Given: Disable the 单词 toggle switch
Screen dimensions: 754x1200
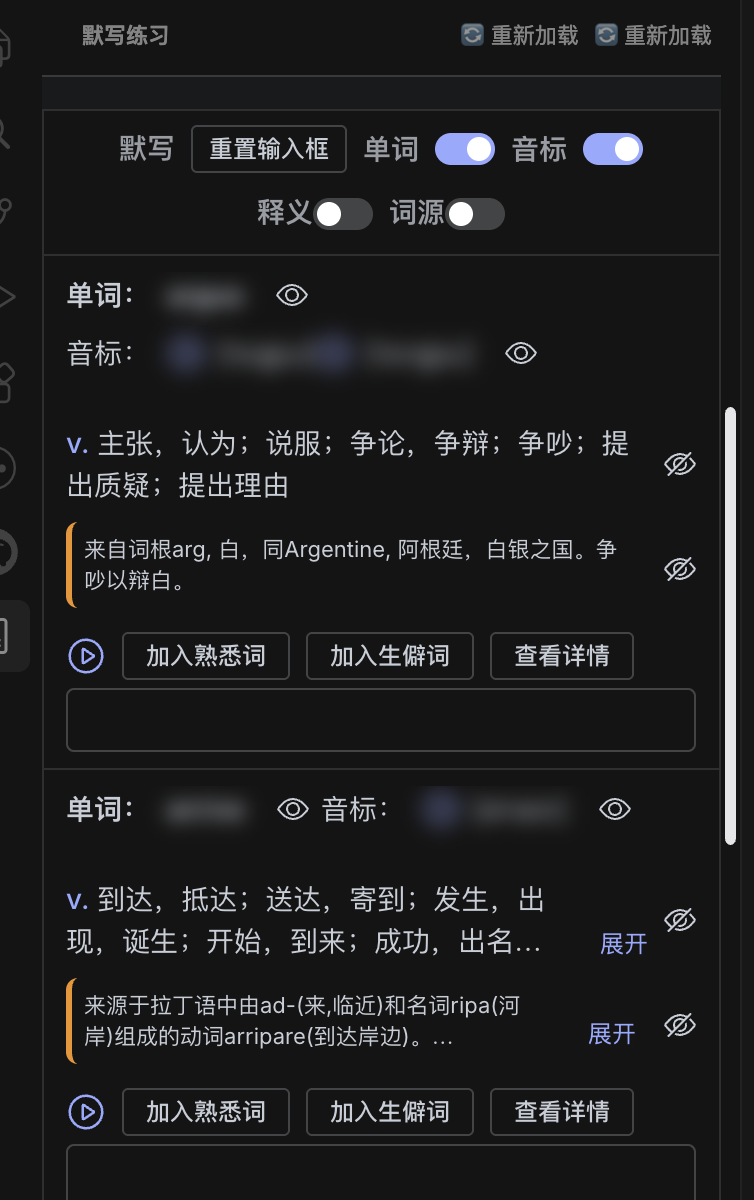Looking at the screenshot, I should point(464,148).
